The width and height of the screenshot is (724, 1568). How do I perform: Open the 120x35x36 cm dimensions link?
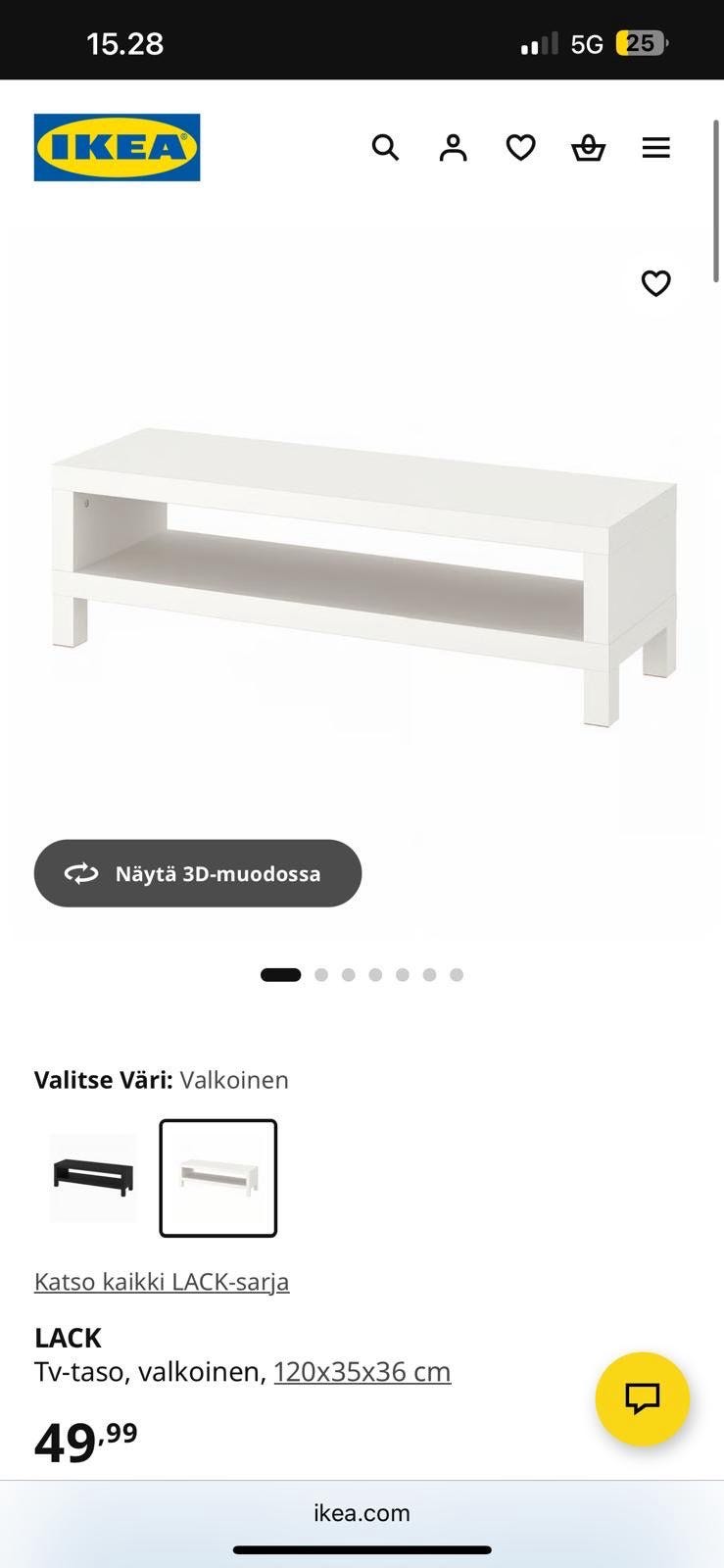coord(362,1371)
